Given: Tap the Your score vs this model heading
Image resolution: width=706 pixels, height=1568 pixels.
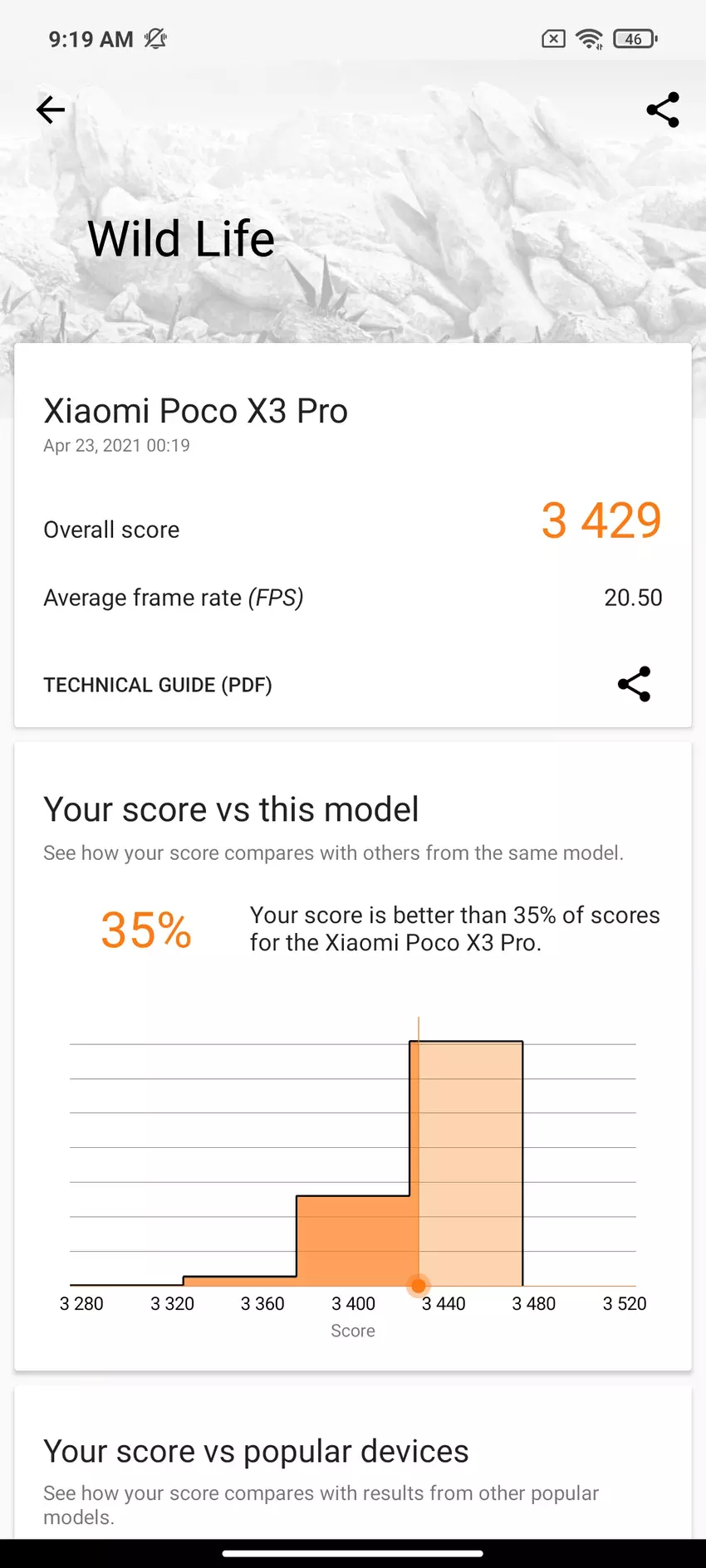Looking at the screenshot, I should (x=231, y=808).
